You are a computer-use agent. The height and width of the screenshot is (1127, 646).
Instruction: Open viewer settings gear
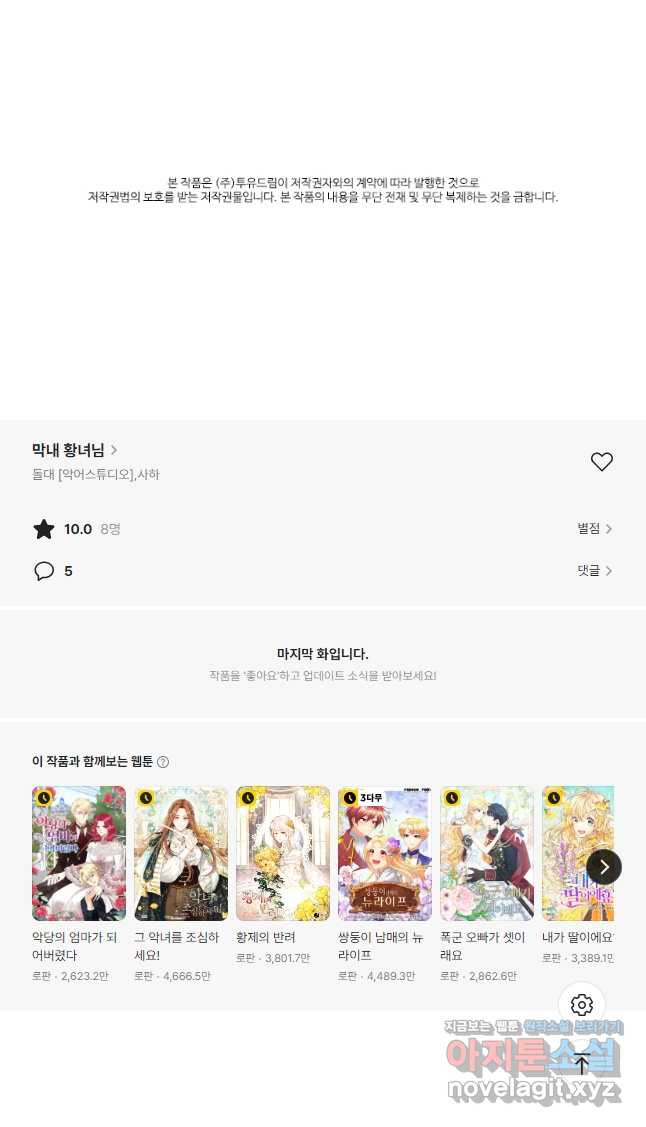[582, 1005]
